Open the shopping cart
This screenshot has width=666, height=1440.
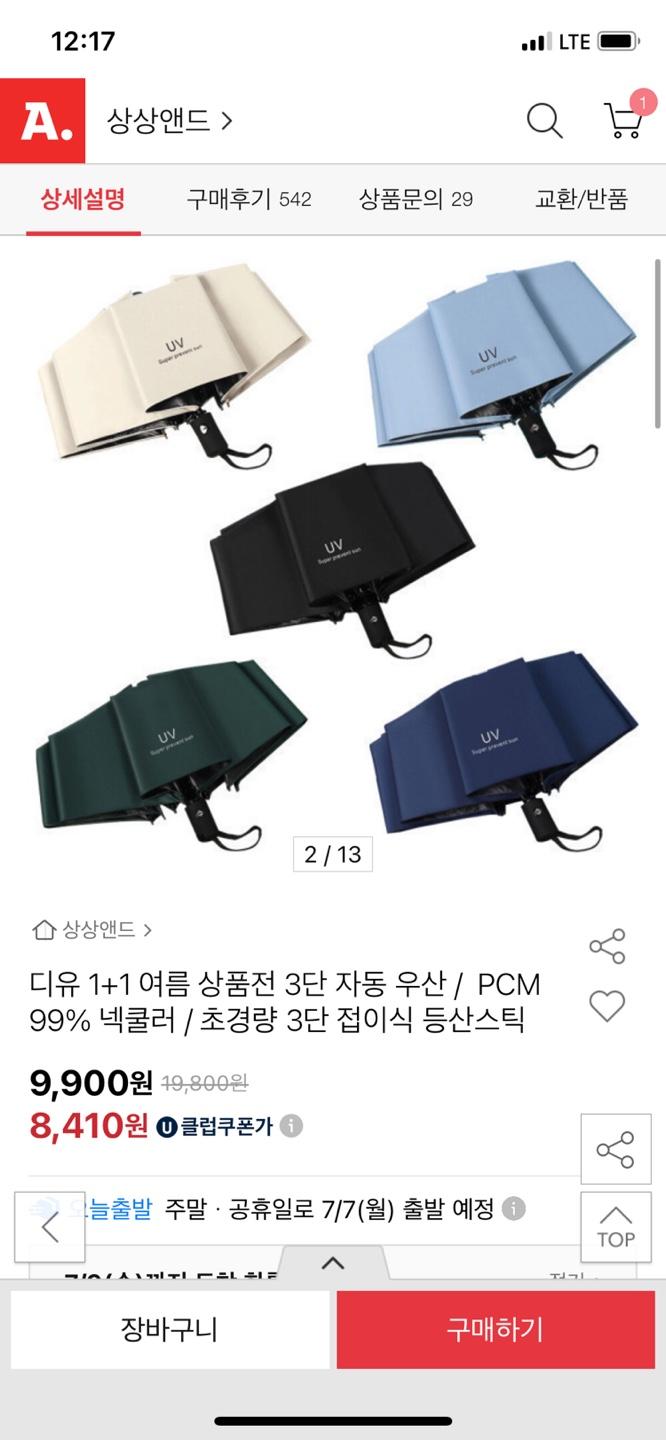tap(624, 120)
